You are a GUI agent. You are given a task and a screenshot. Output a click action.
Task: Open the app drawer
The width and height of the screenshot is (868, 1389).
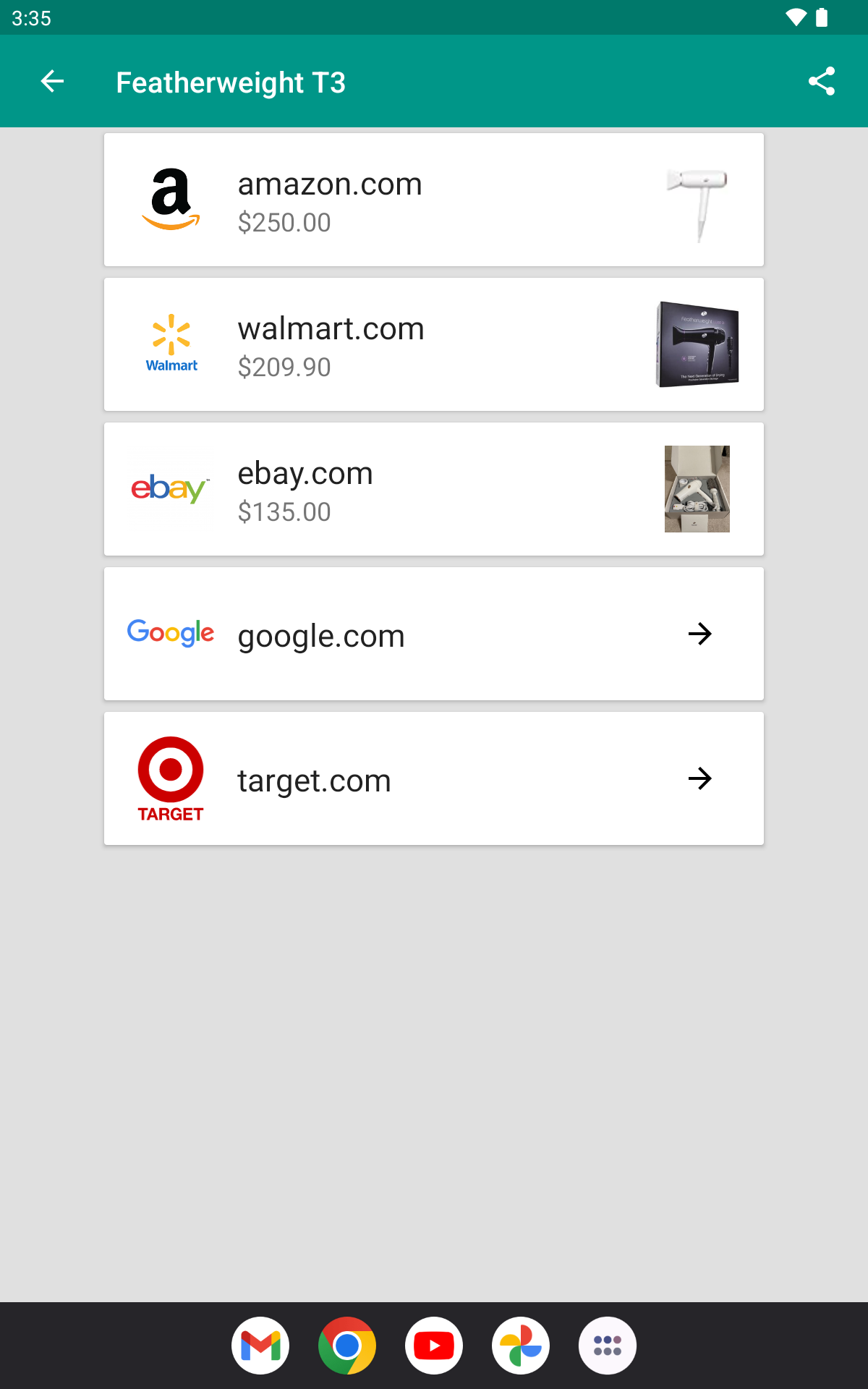click(x=608, y=1346)
